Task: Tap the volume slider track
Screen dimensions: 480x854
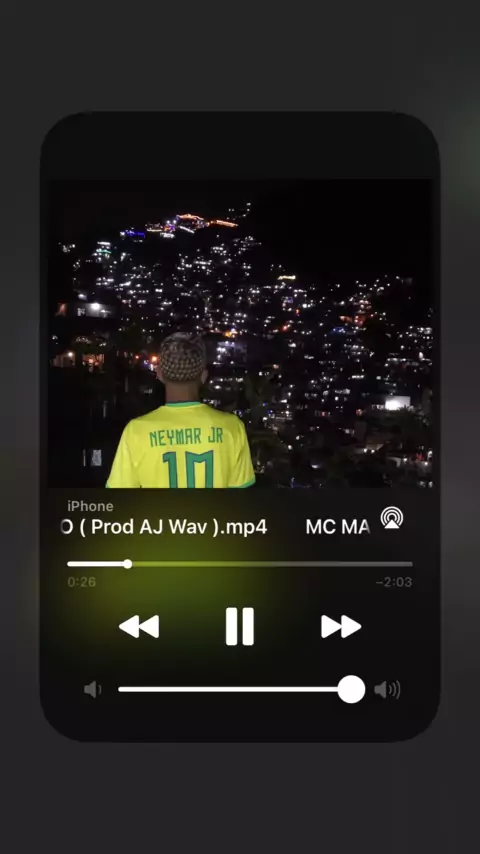Action: (x=240, y=689)
